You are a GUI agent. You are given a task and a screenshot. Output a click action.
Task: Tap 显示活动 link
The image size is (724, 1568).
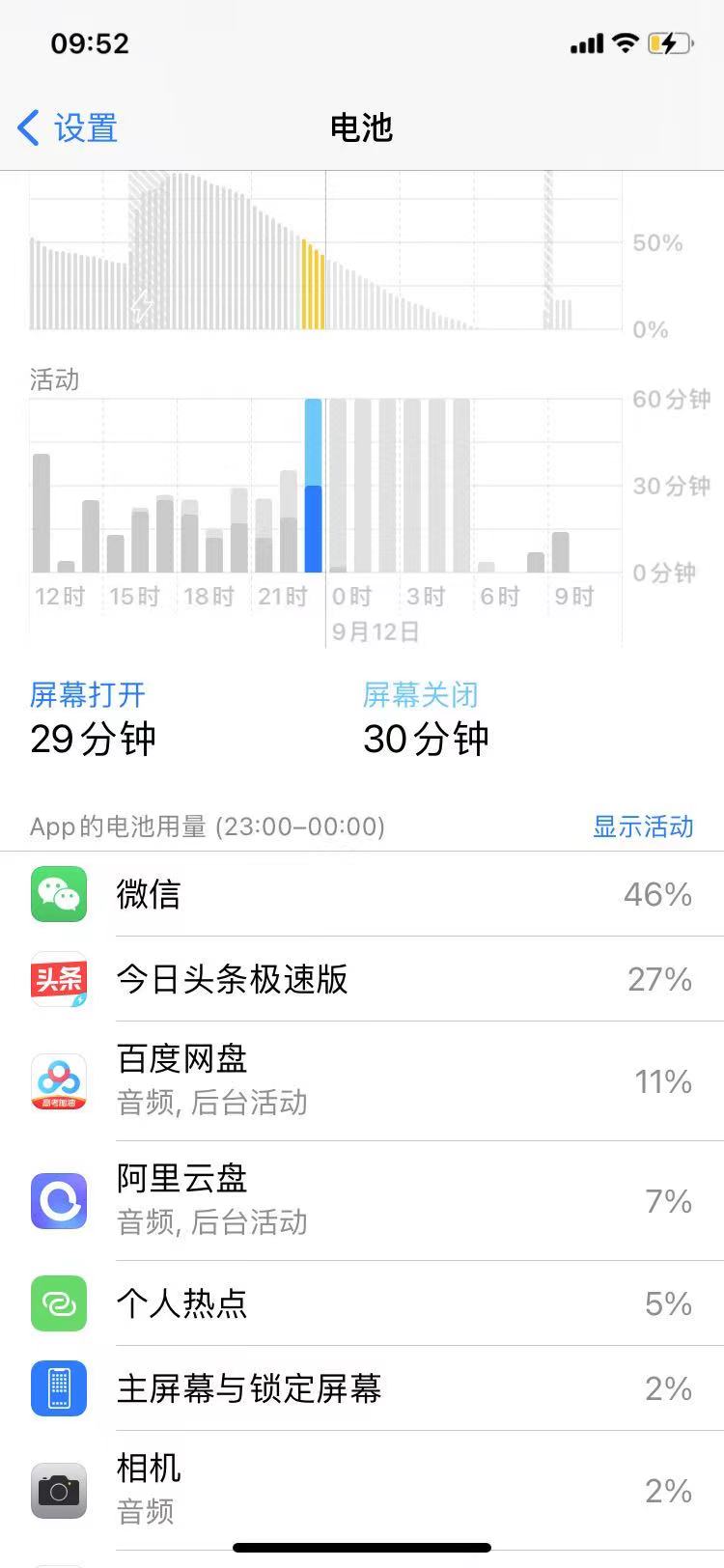point(642,826)
